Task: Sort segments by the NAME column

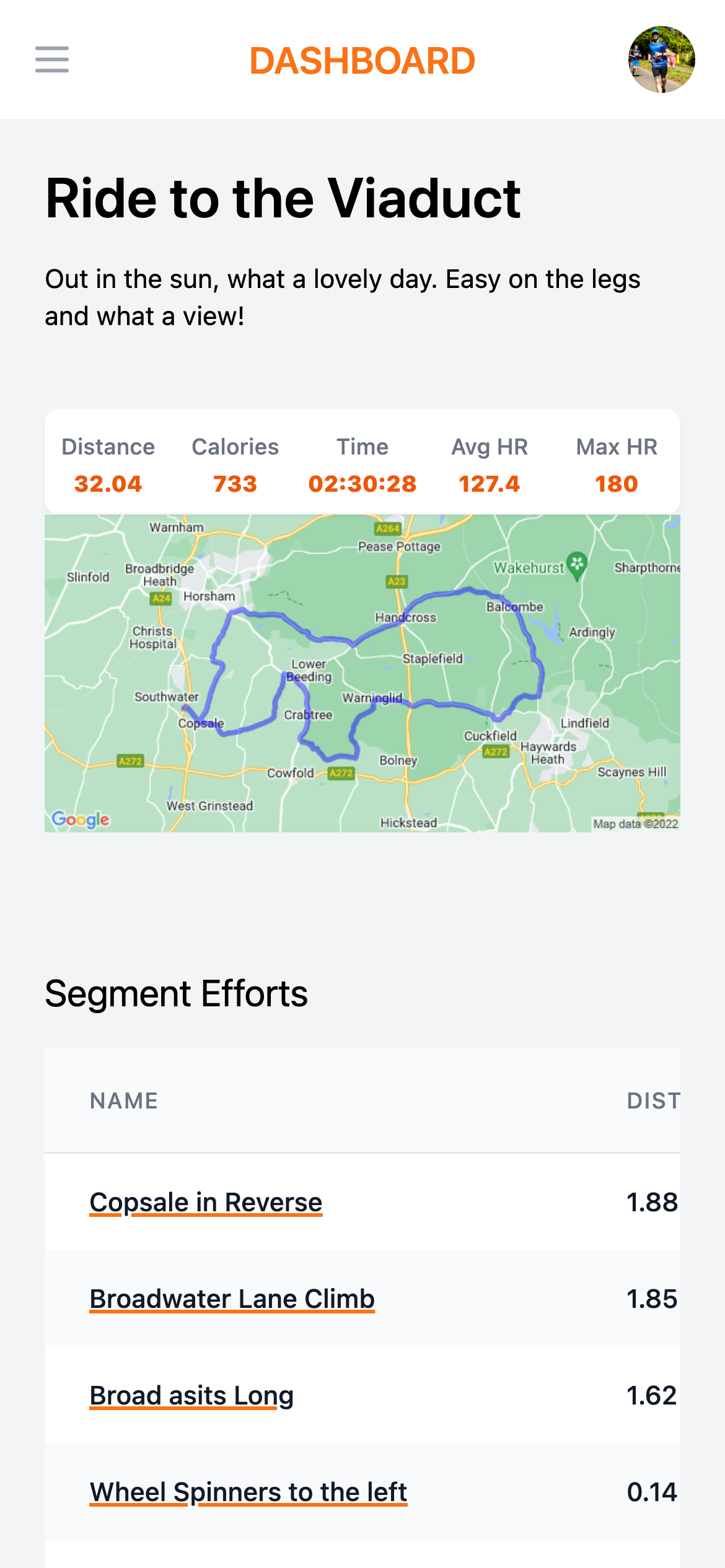Action: (124, 1101)
